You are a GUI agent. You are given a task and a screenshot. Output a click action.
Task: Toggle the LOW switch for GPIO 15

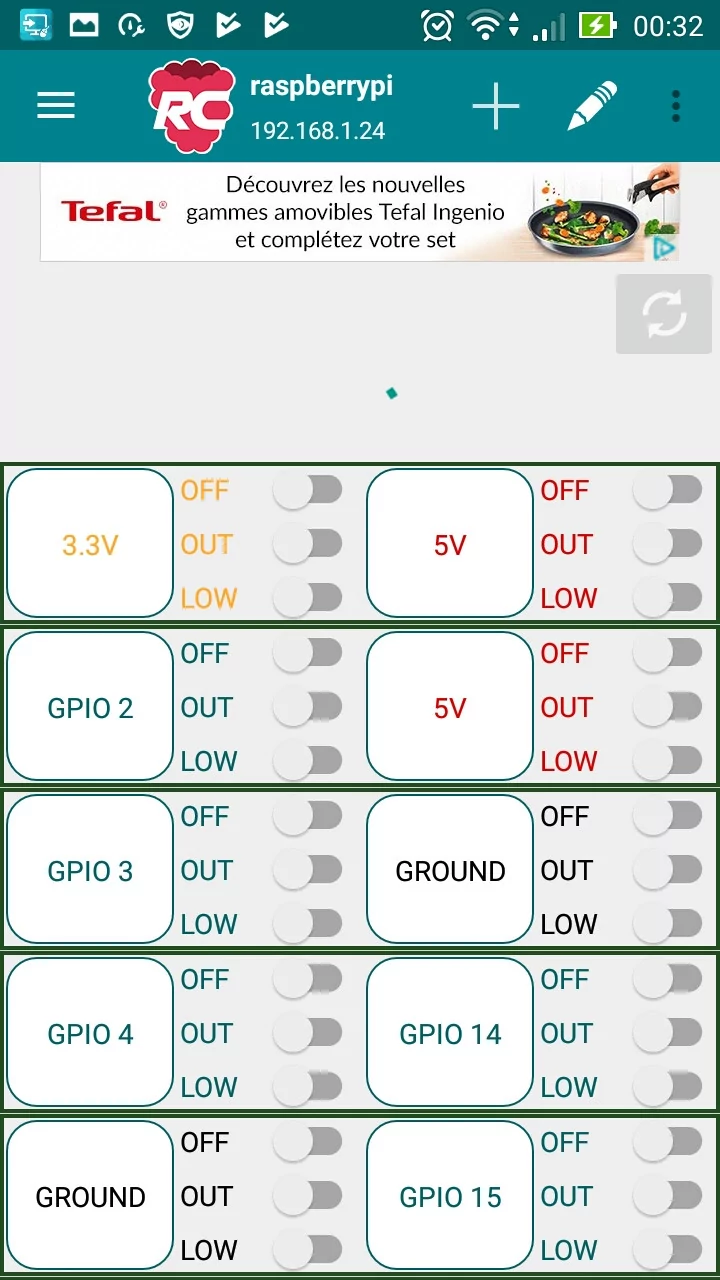[x=668, y=1250]
